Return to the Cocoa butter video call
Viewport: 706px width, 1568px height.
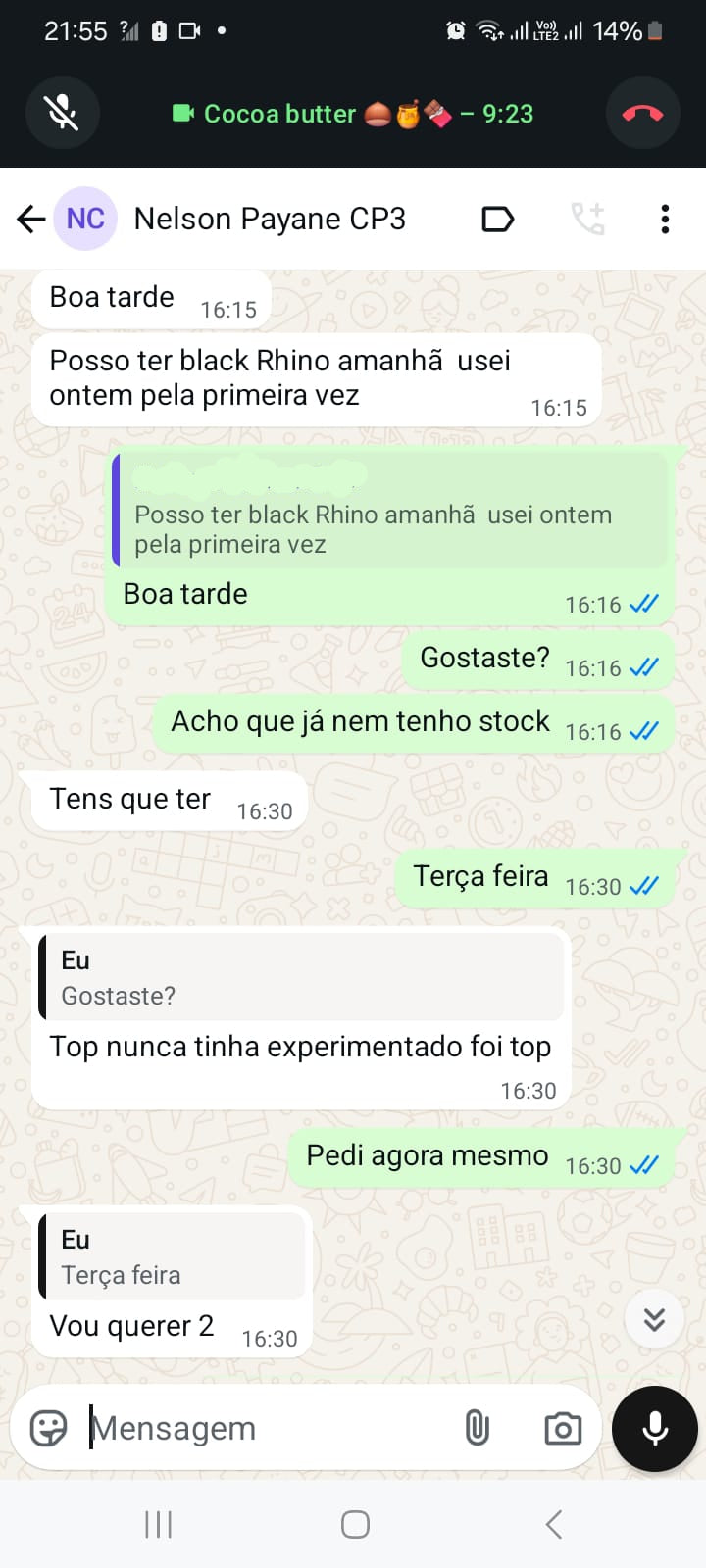tap(353, 114)
